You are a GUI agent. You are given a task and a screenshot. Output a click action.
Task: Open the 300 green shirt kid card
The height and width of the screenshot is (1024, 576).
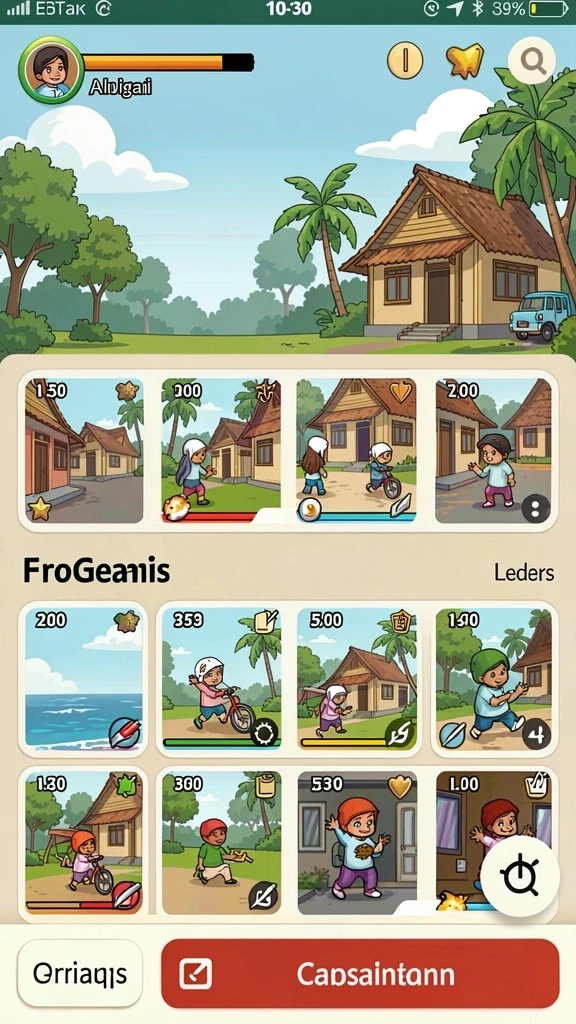click(x=221, y=842)
